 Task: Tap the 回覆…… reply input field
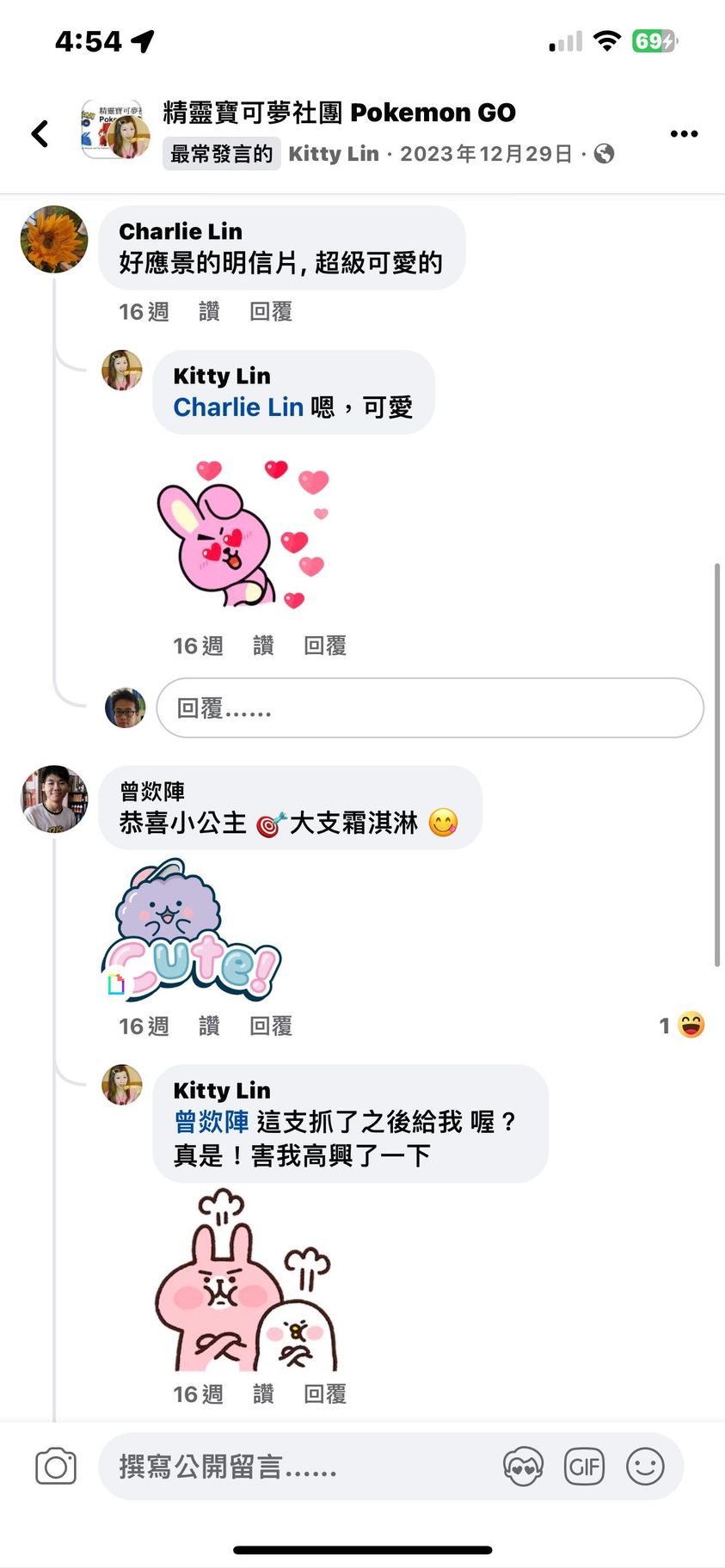429,707
